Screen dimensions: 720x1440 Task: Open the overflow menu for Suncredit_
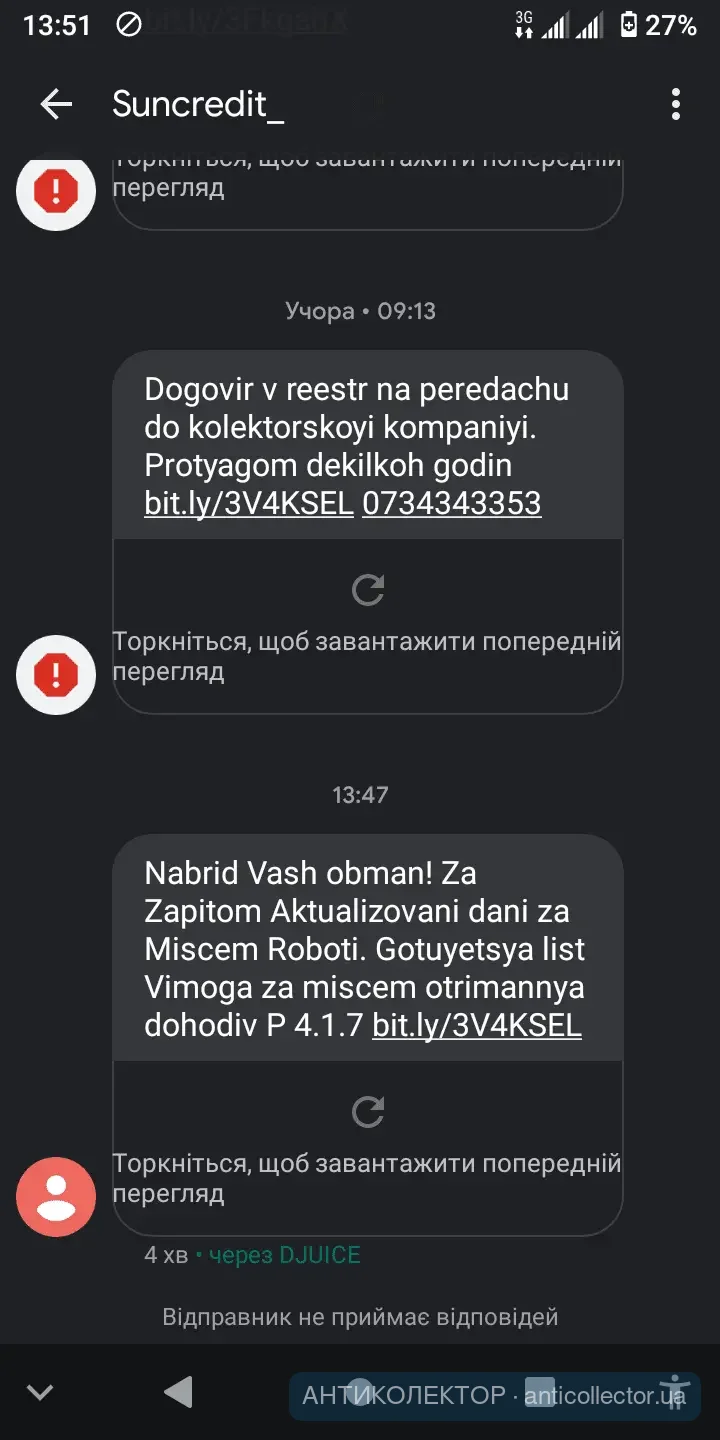(676, 104)
